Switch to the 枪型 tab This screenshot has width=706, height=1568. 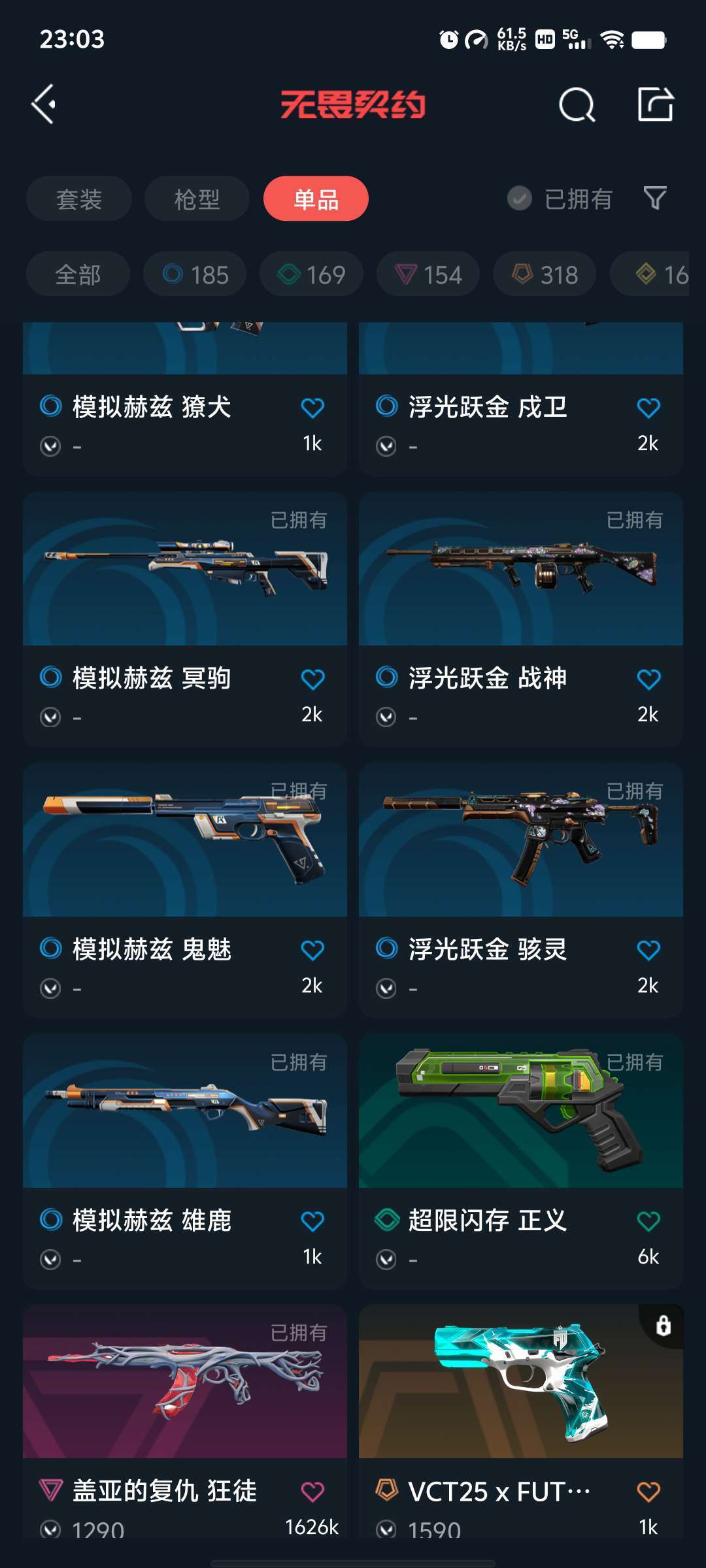pos(197,199)
